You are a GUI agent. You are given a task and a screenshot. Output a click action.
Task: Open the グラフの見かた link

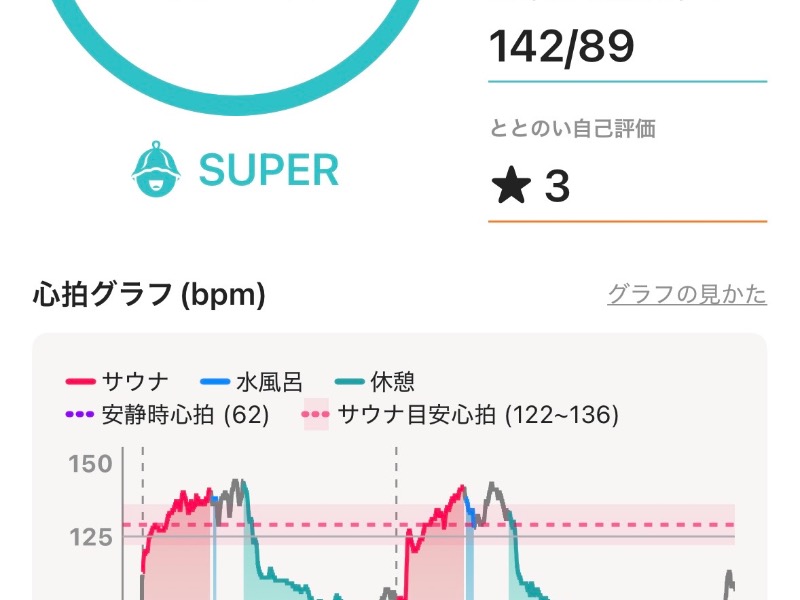coord(686,294)
